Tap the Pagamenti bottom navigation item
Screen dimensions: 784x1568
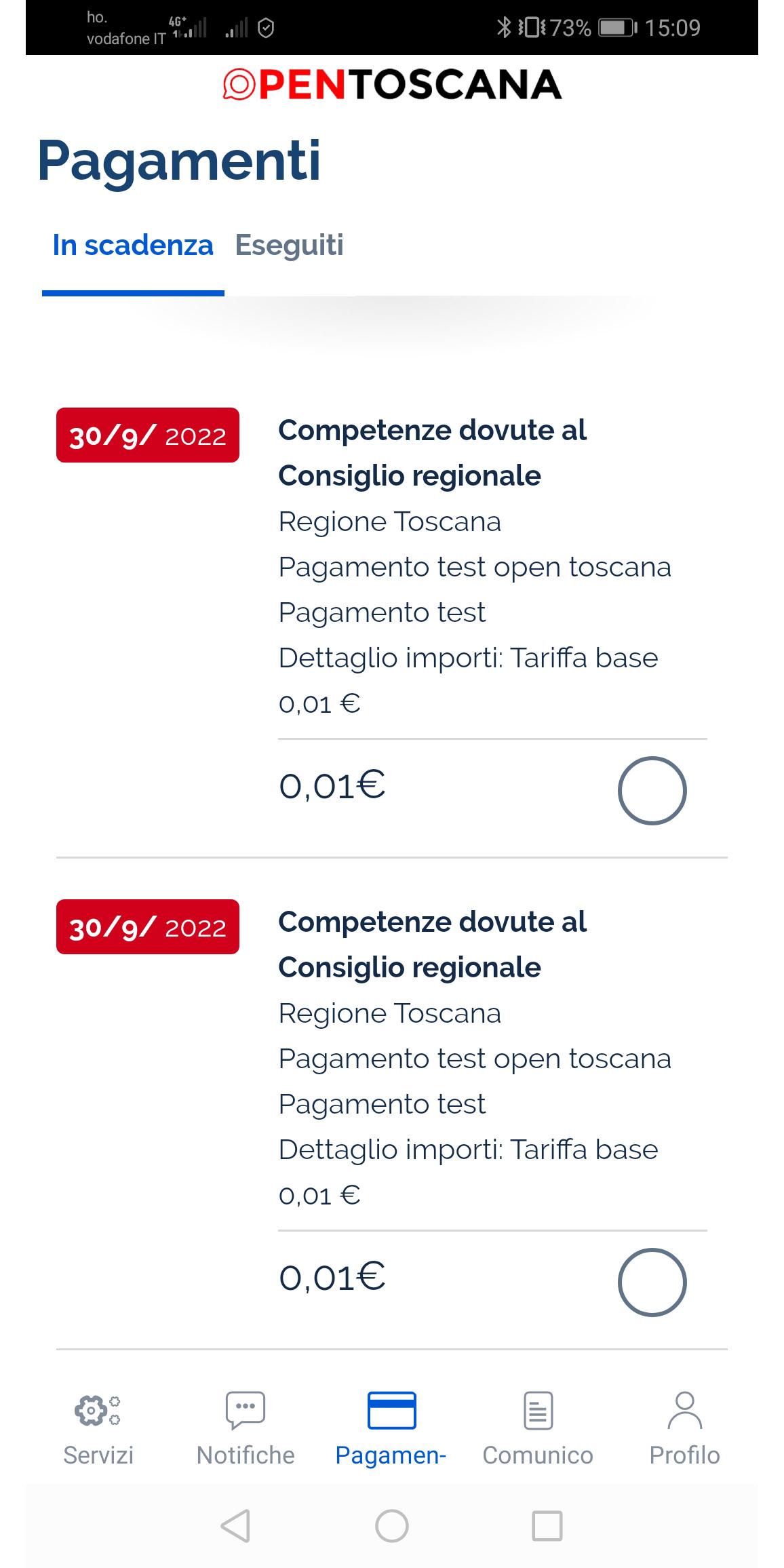pyautogui.click(x=391, y=1428)
